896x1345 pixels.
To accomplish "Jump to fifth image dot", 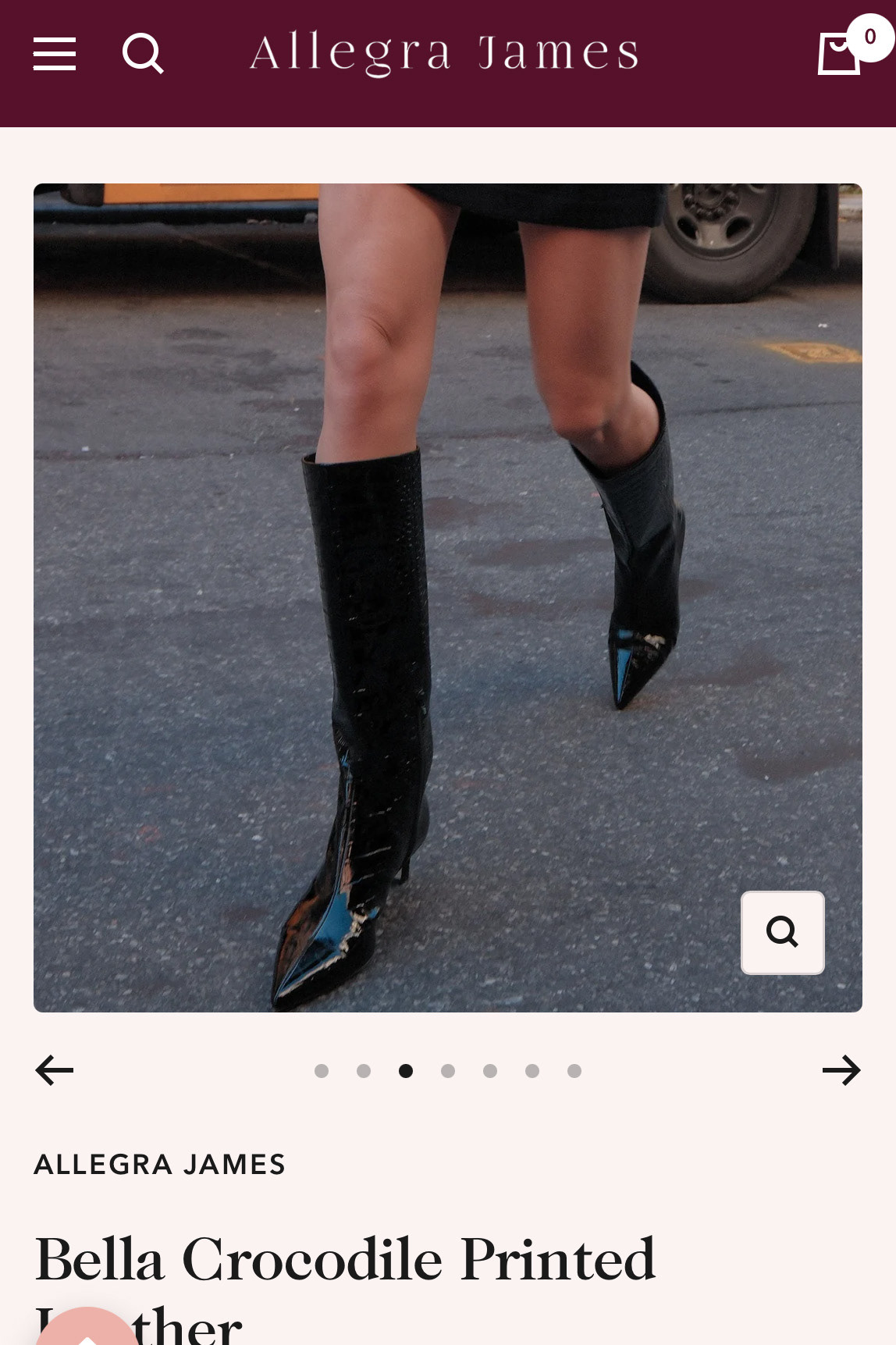I will coord(490,1071).
